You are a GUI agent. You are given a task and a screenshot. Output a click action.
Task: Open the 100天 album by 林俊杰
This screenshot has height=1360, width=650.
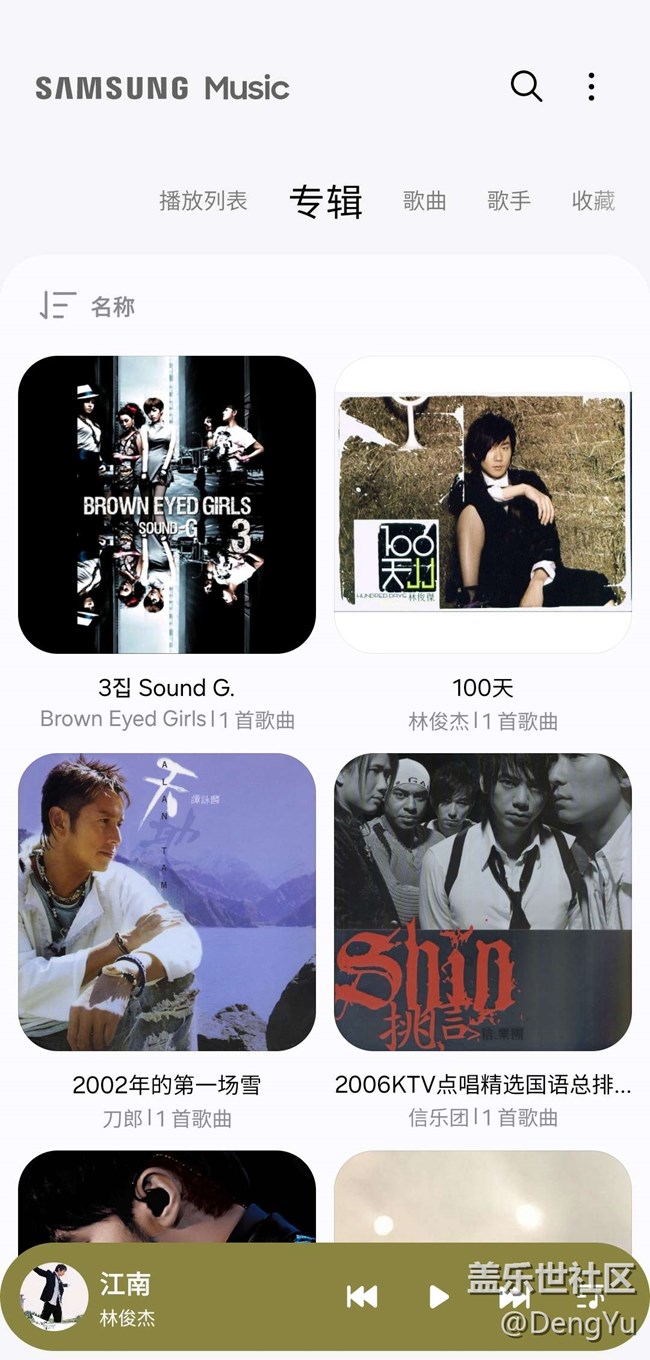pyautogui.click(x=483, y=505)
